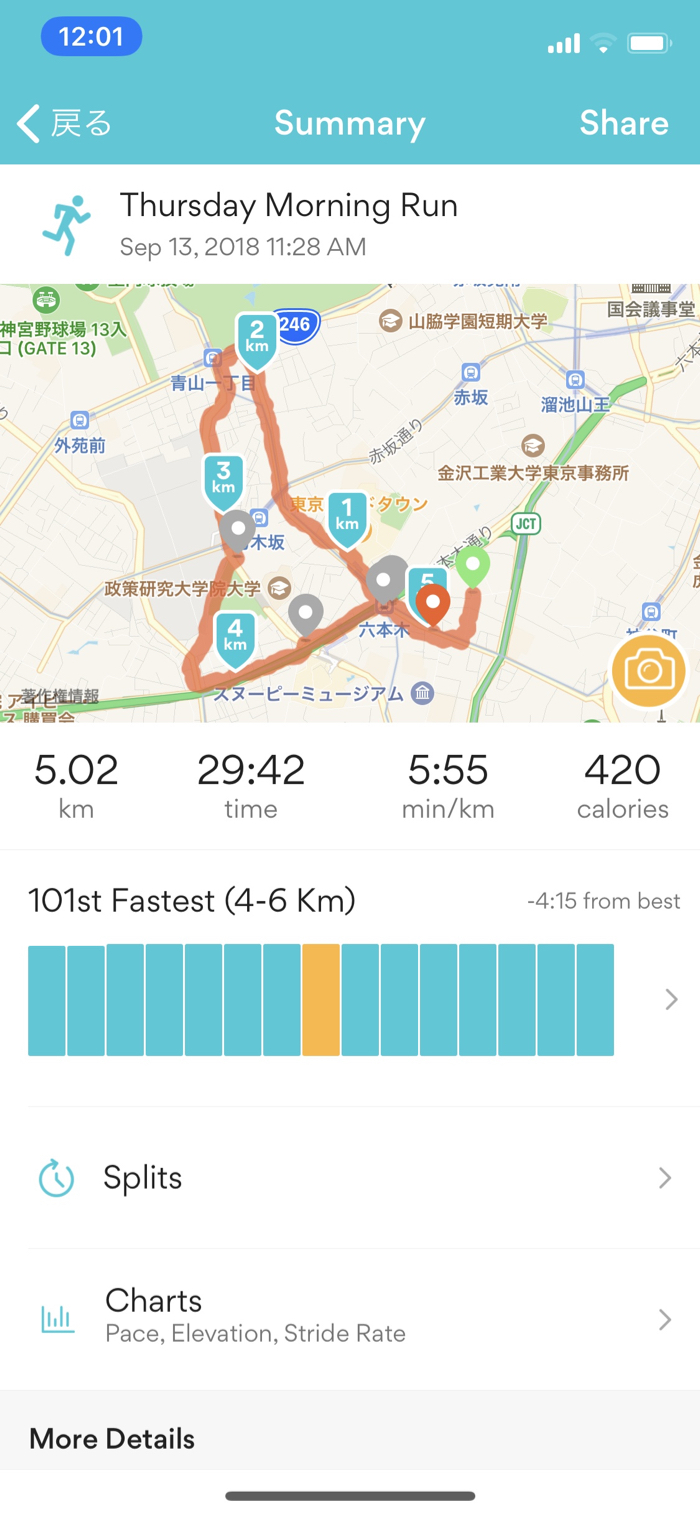Go back with the 戻る button
Viewport: 700px width, 1516px height.
[64, 123]
